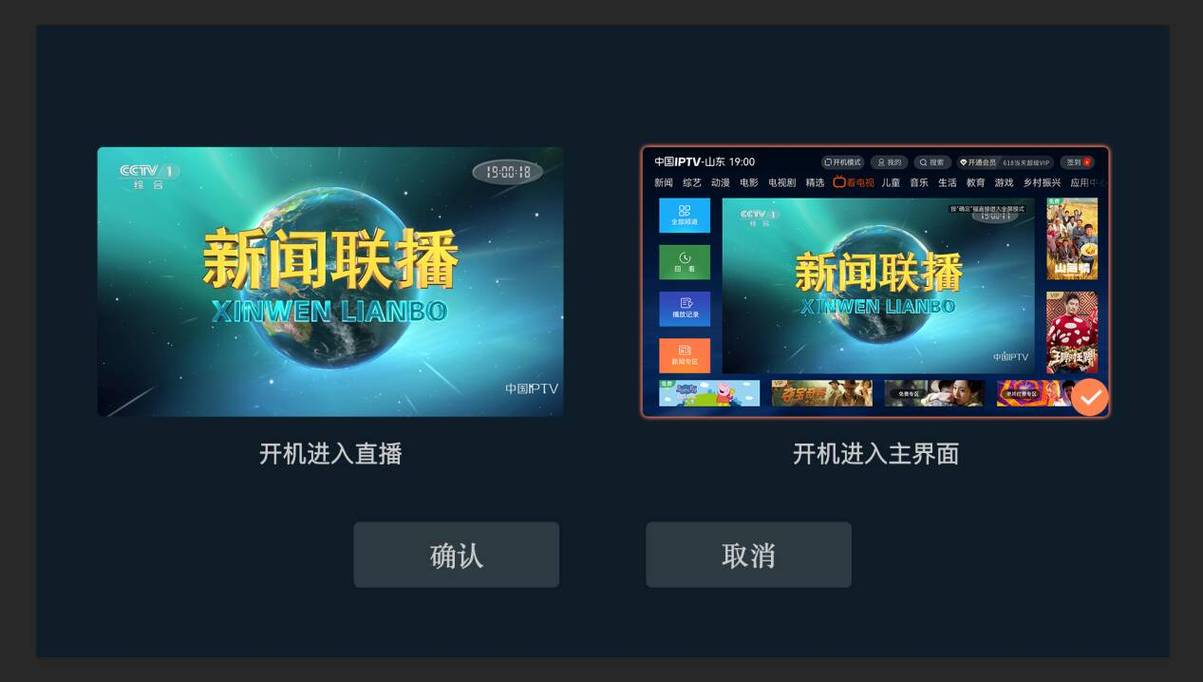This screenshot has height=682, width=1203.
Task: Cancel with the 取消 button
Action: [x=748, y=555]
